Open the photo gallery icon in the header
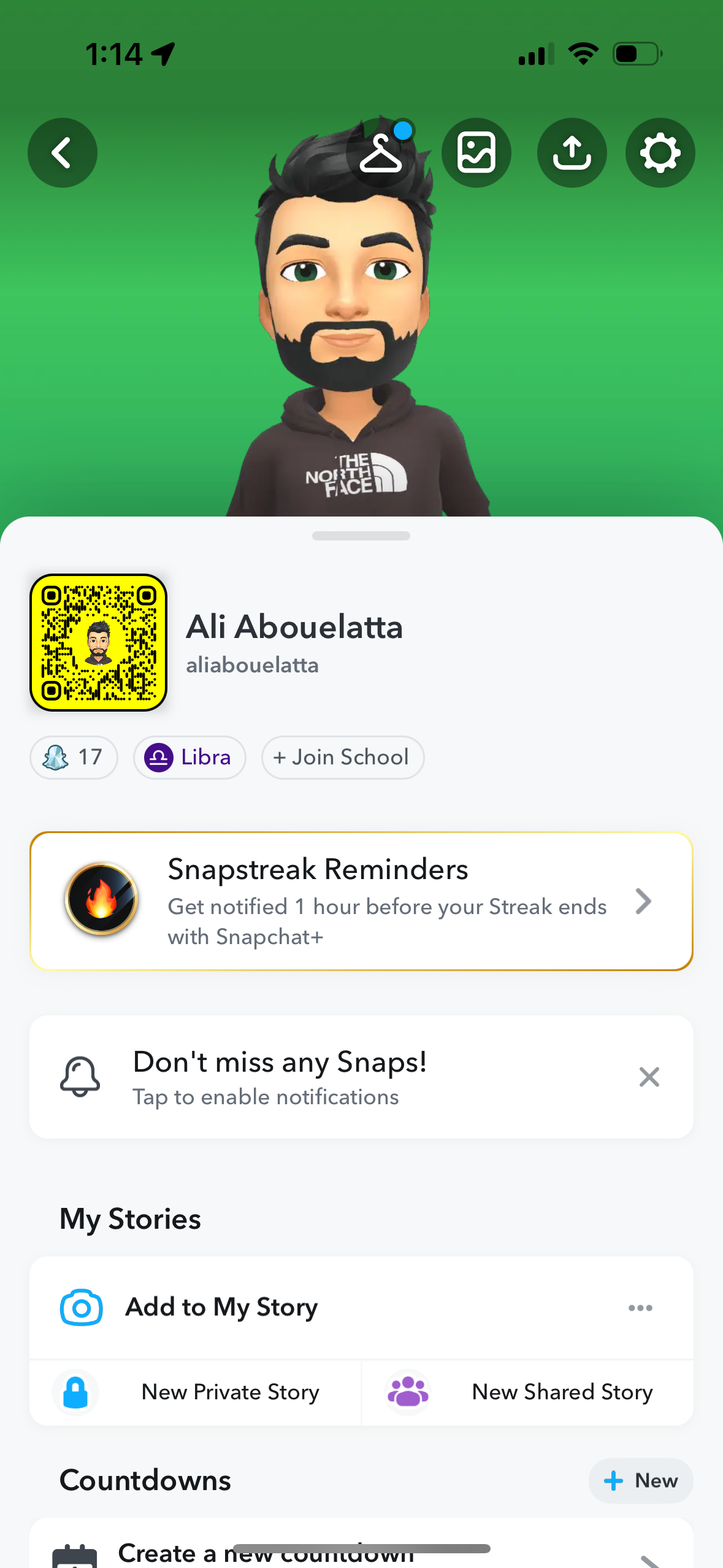Viewport: 723px width, 1568px height. [x=476, y=153]
